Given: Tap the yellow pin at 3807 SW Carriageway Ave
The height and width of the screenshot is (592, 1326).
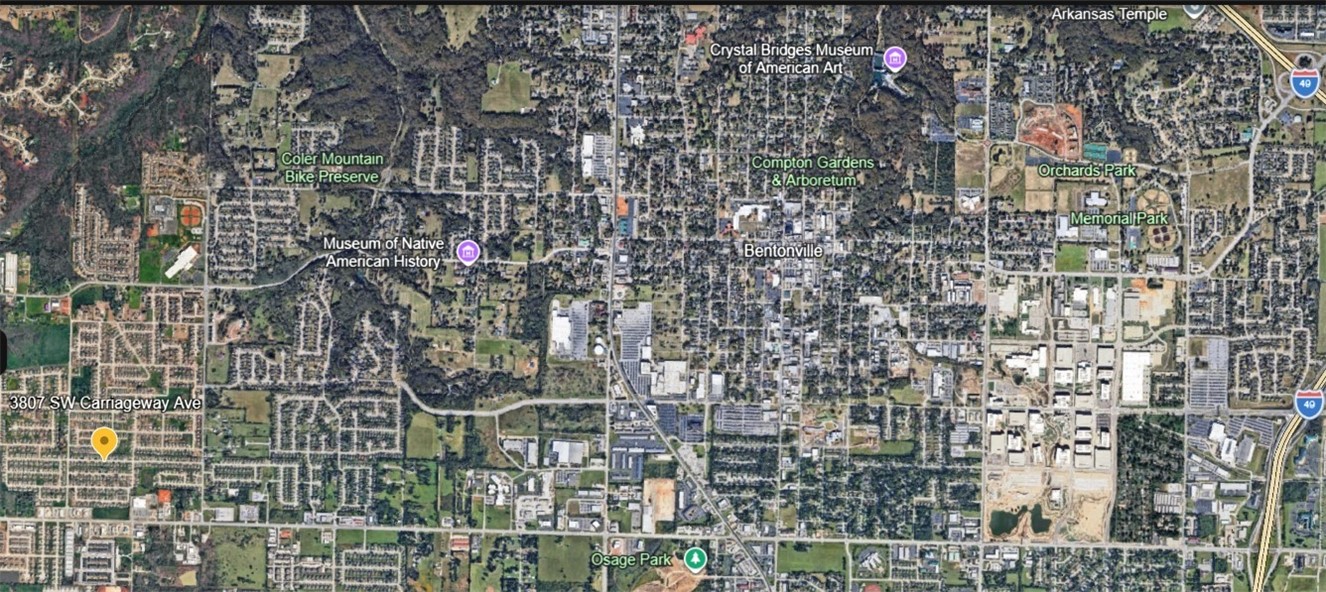Looking at the screenshot, I should (103, 441).
